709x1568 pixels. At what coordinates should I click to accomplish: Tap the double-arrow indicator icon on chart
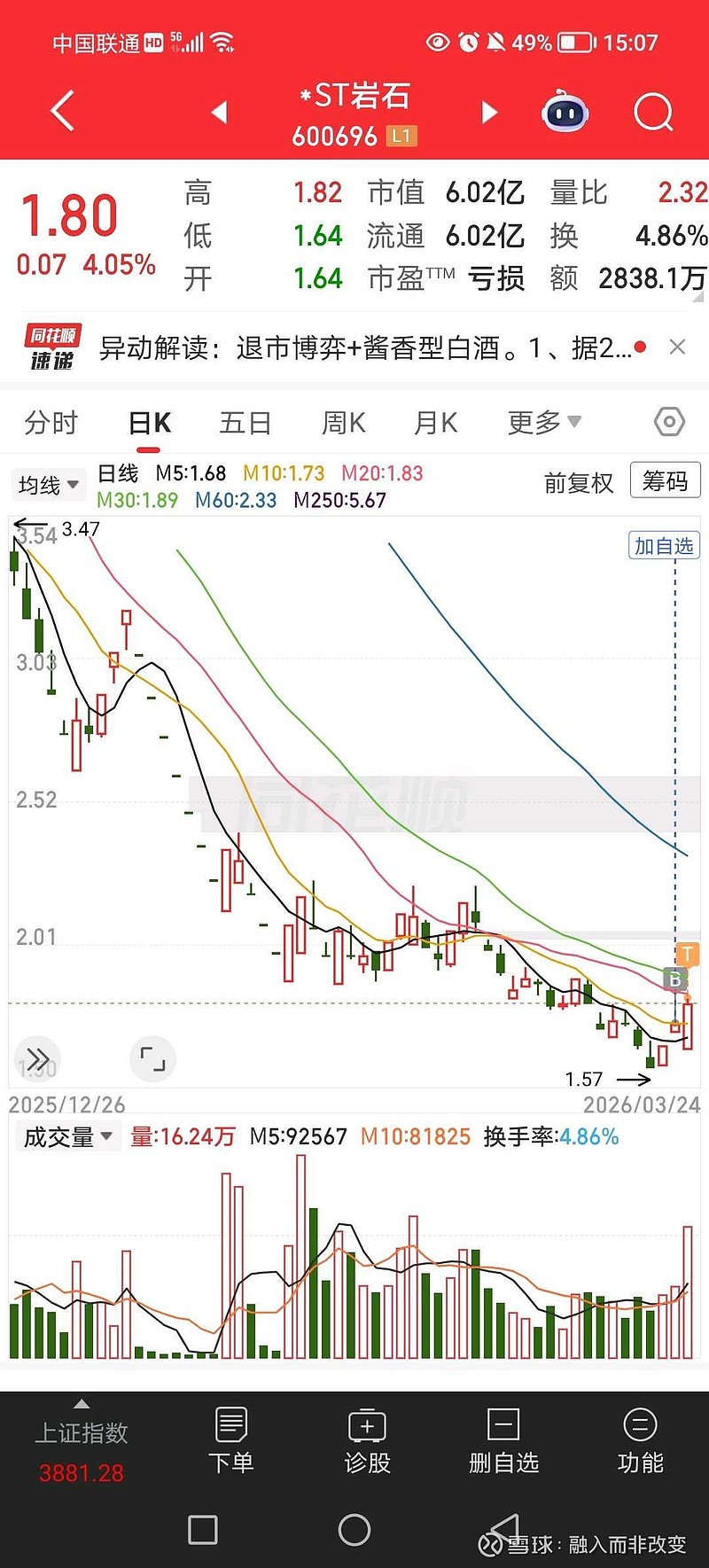(x=37, y=1058)
